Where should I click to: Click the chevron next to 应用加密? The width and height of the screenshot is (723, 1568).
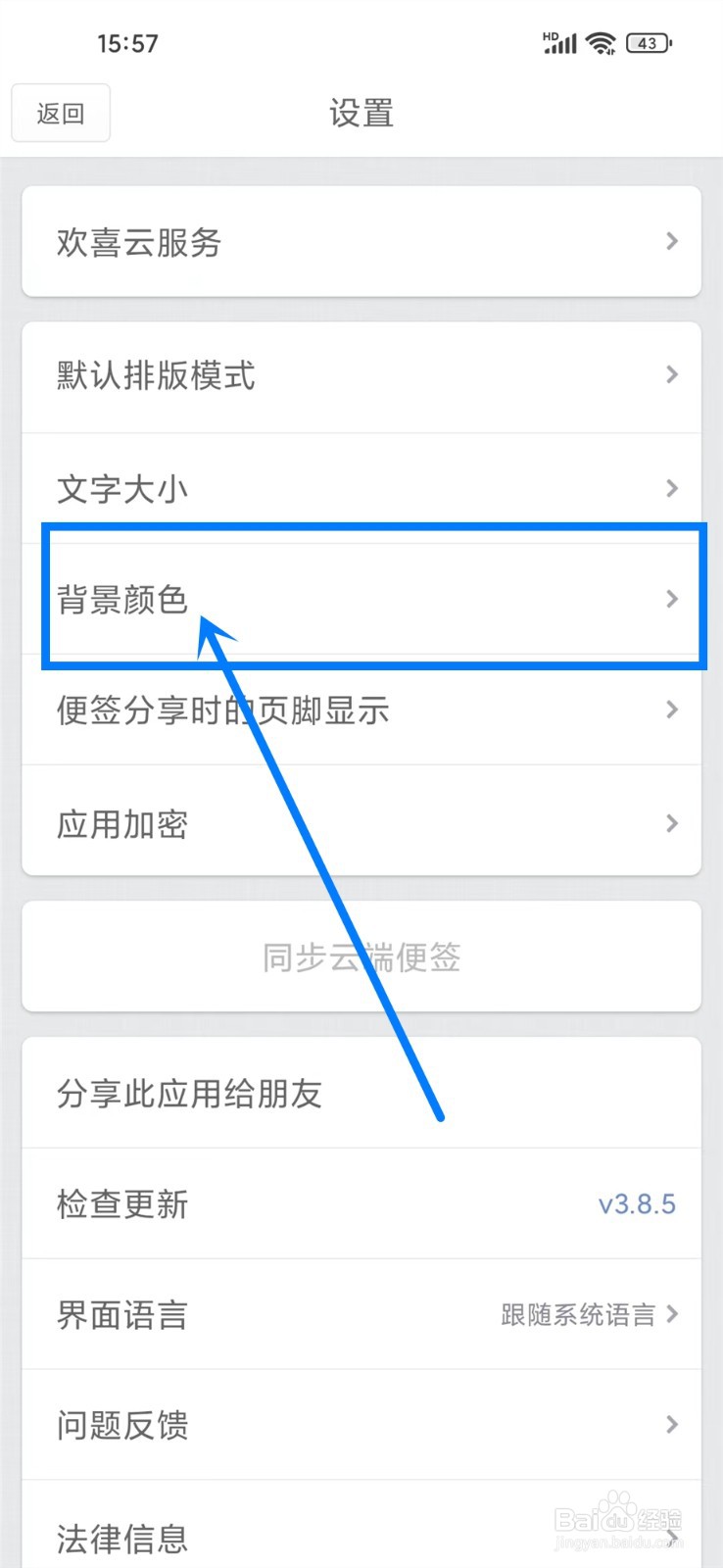[x=671, y=822]
